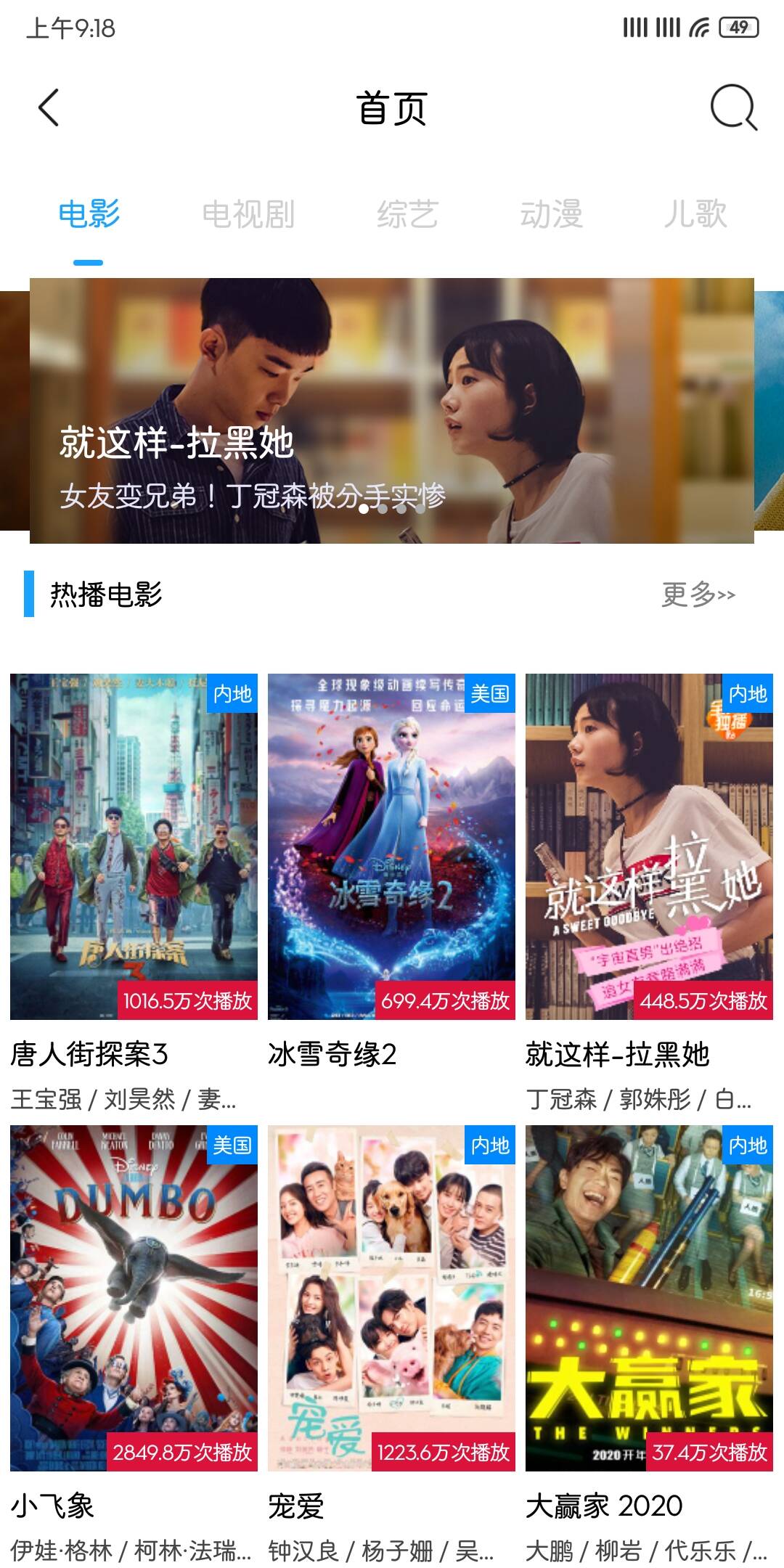
Task: Open the search magnifier icon
Action: click(x=733, y=108)
